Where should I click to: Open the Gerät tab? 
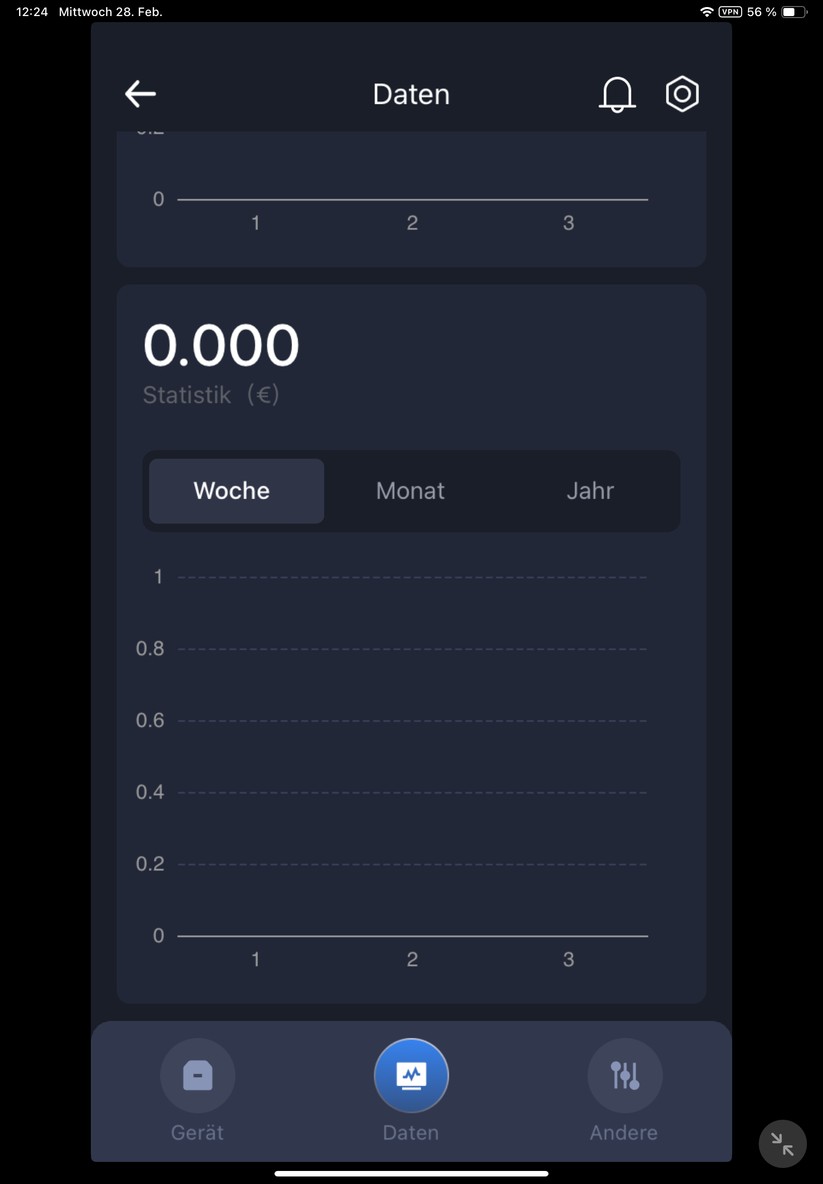[x=198, y=1088]
